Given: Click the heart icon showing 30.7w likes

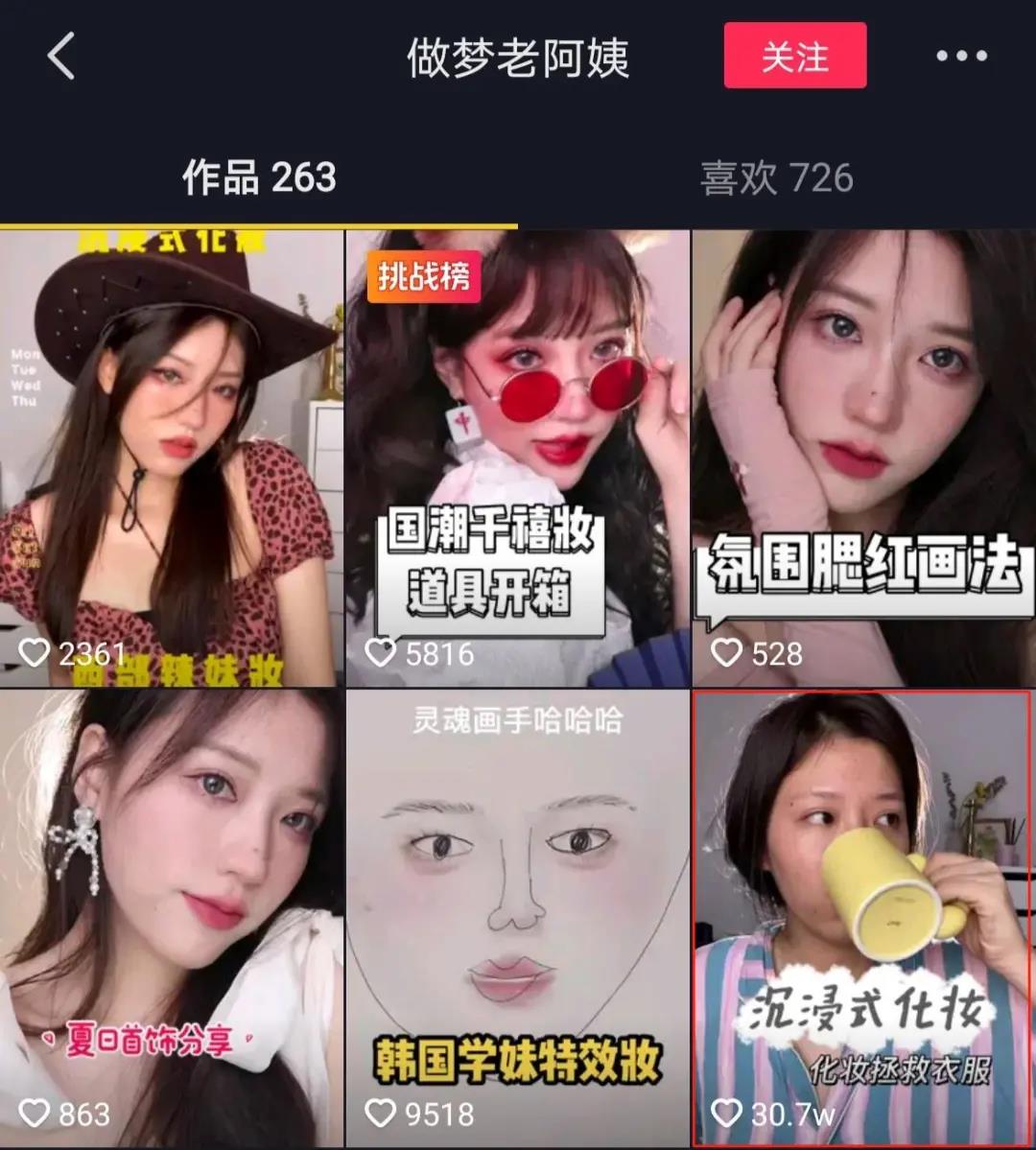Looking at the screenshot, I should coord(725,1113).
